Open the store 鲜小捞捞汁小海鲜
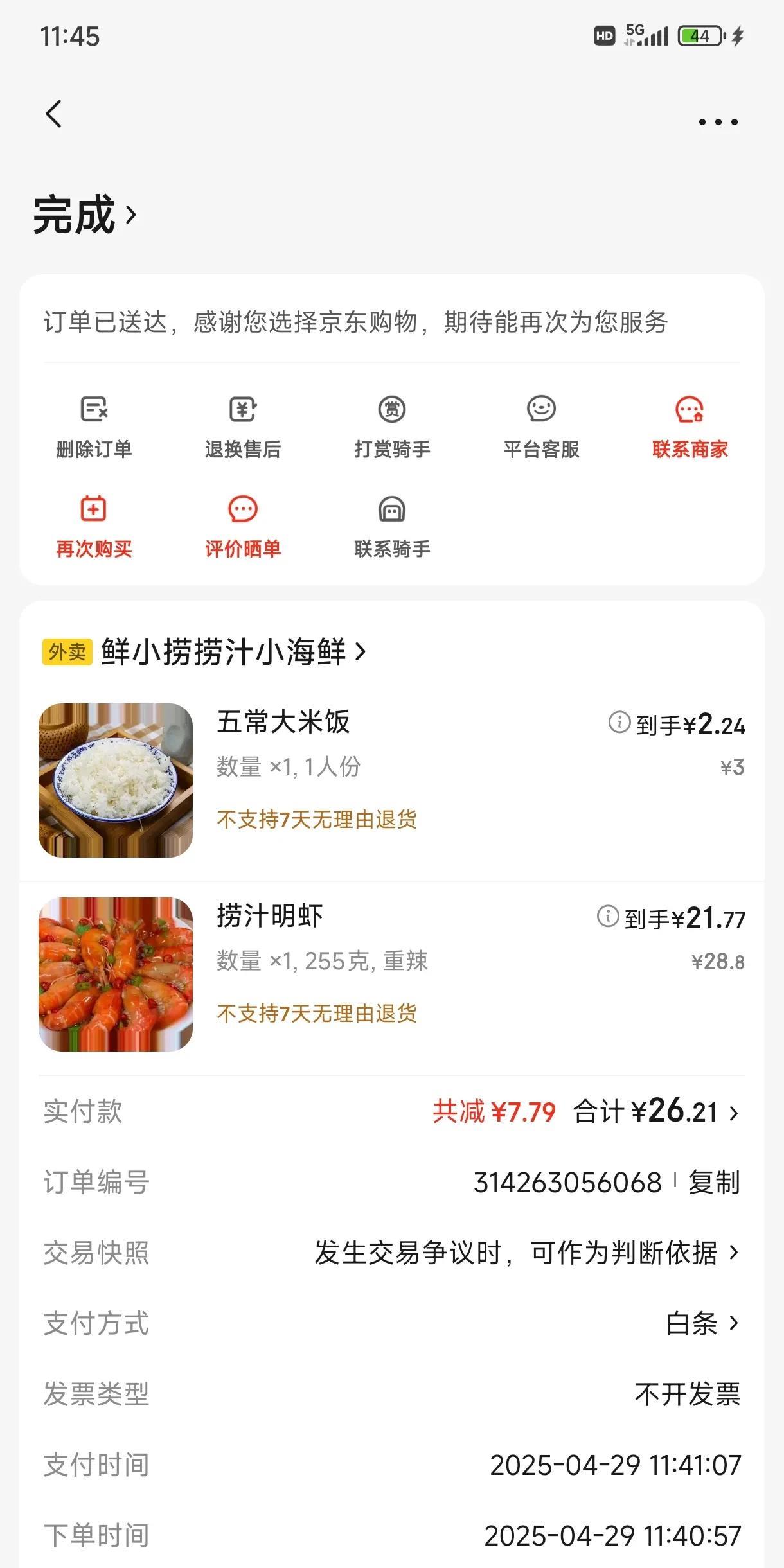Screen dimensions: 784x1568 pyautogui.click(x=234, y=652)
